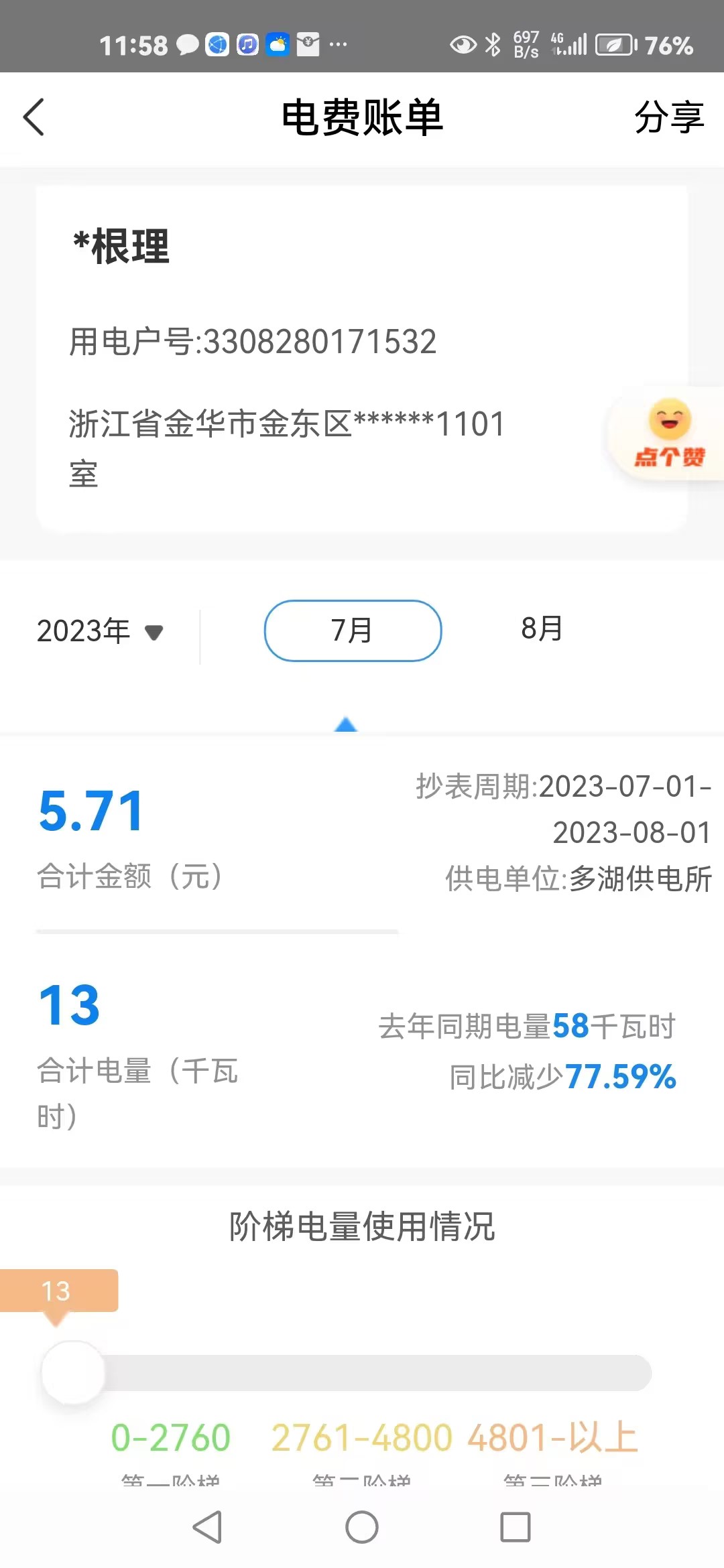Image resolution: width=724 pixels, height=1568 pixels.
Task: Open the 2023年 year dropdown
Action: [x=101, y=631]
